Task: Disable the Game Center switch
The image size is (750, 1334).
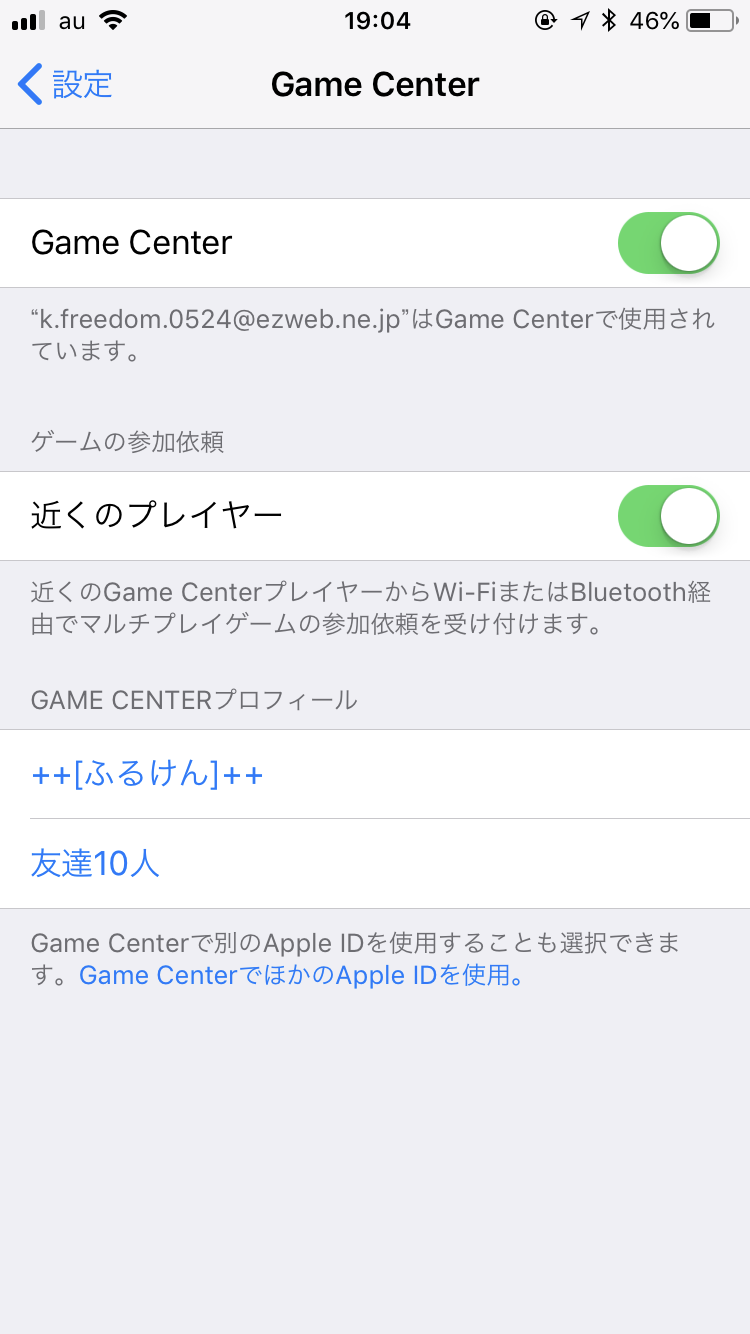Action: 668,243
